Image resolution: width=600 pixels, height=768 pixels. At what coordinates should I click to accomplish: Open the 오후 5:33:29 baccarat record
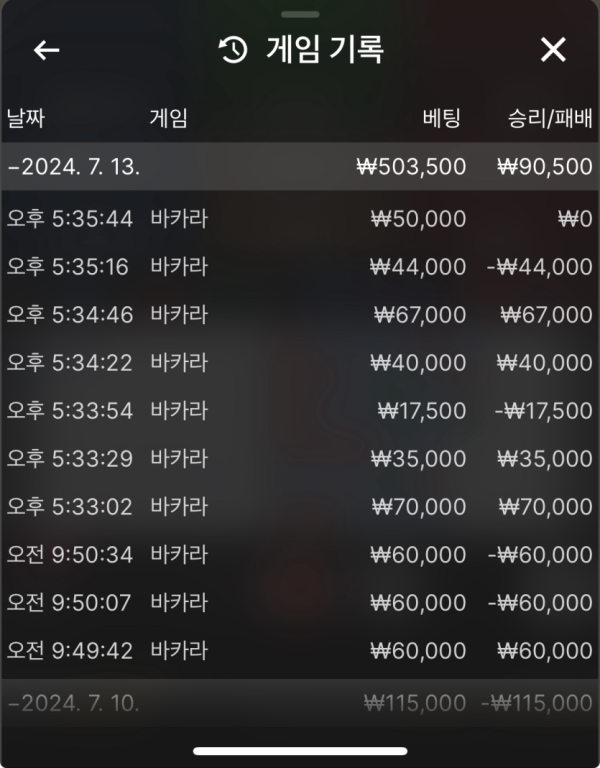(x=300, y=458)
